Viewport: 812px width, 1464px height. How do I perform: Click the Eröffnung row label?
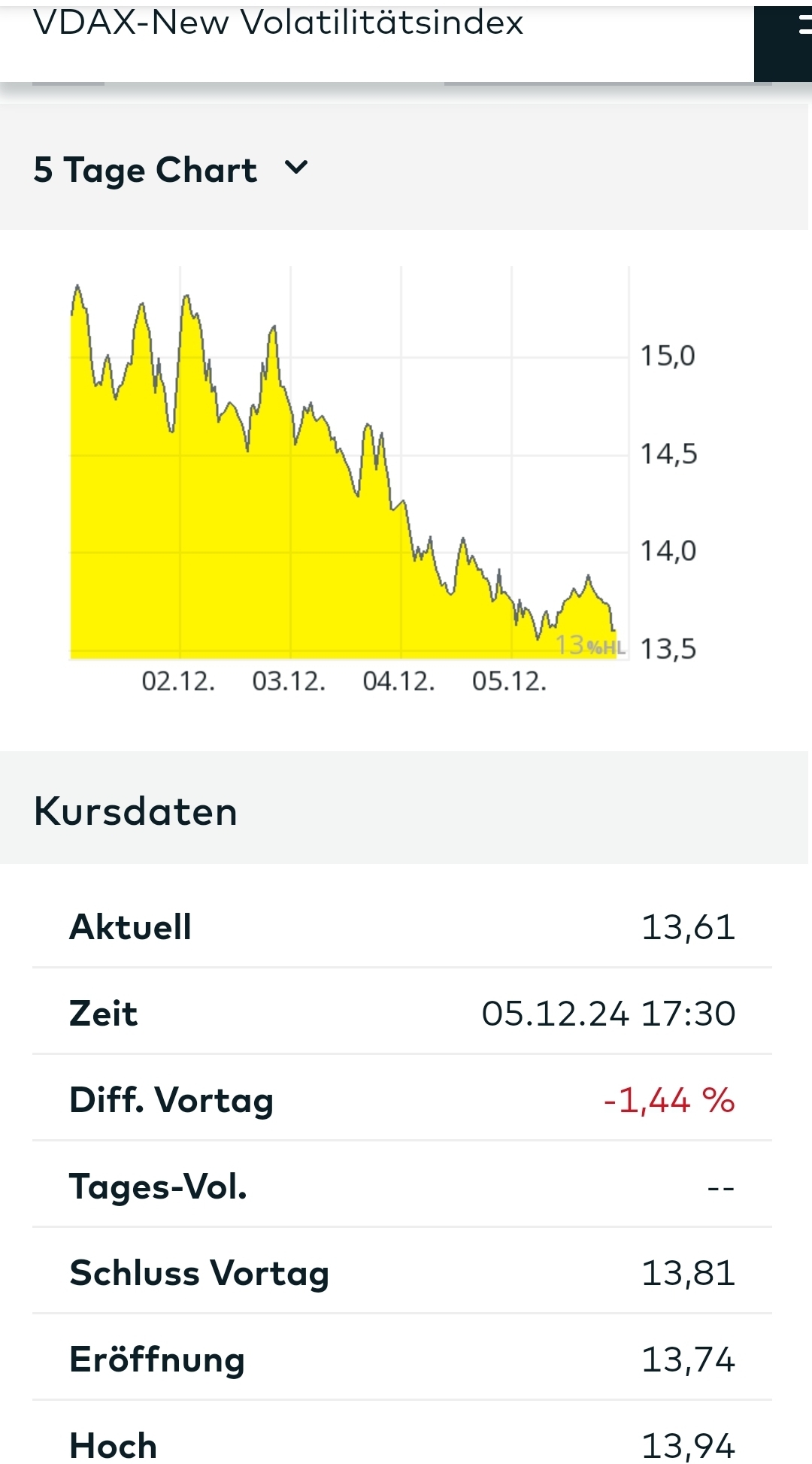(156, 1359)
